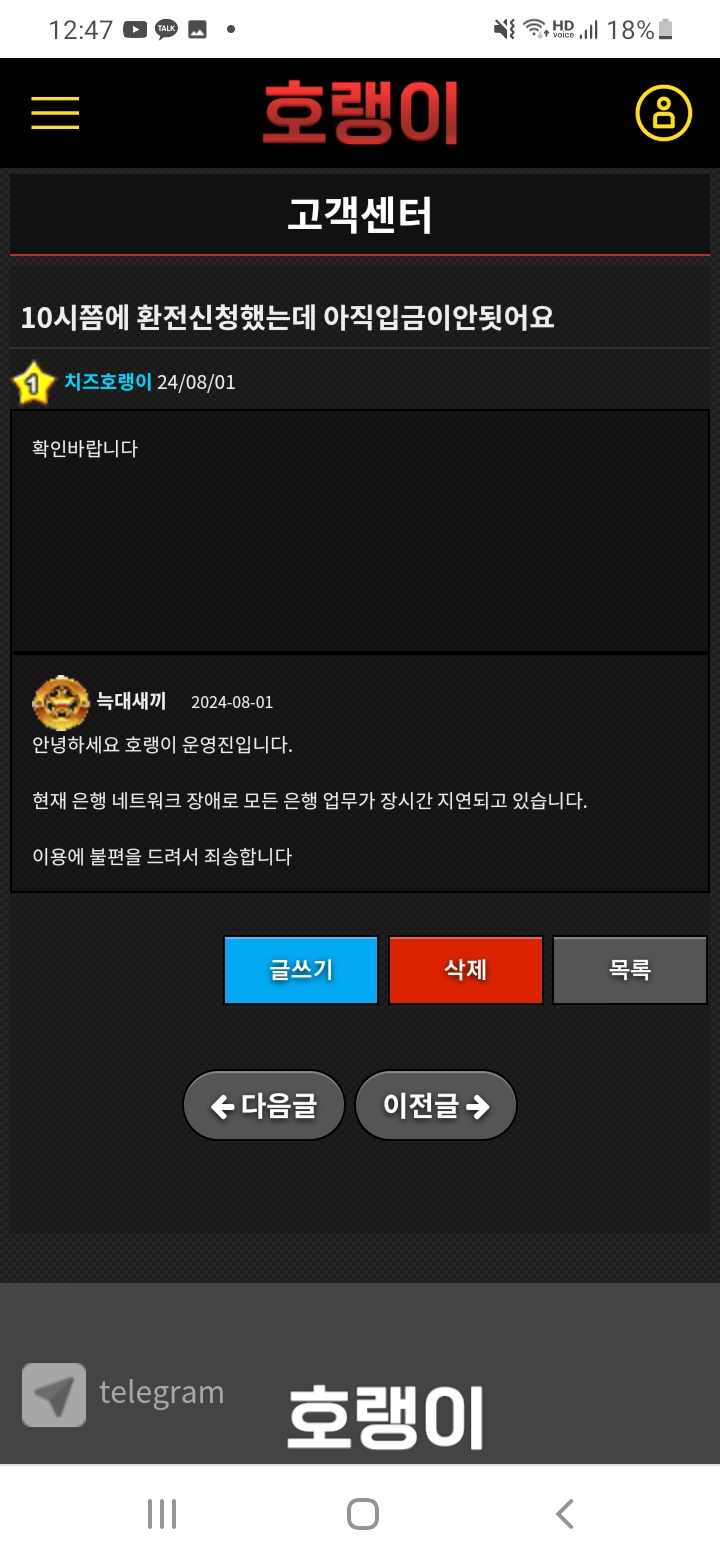Screen dimensions: 720x1560
Task: Delete this post with 삭제
Action: [466, 969]
